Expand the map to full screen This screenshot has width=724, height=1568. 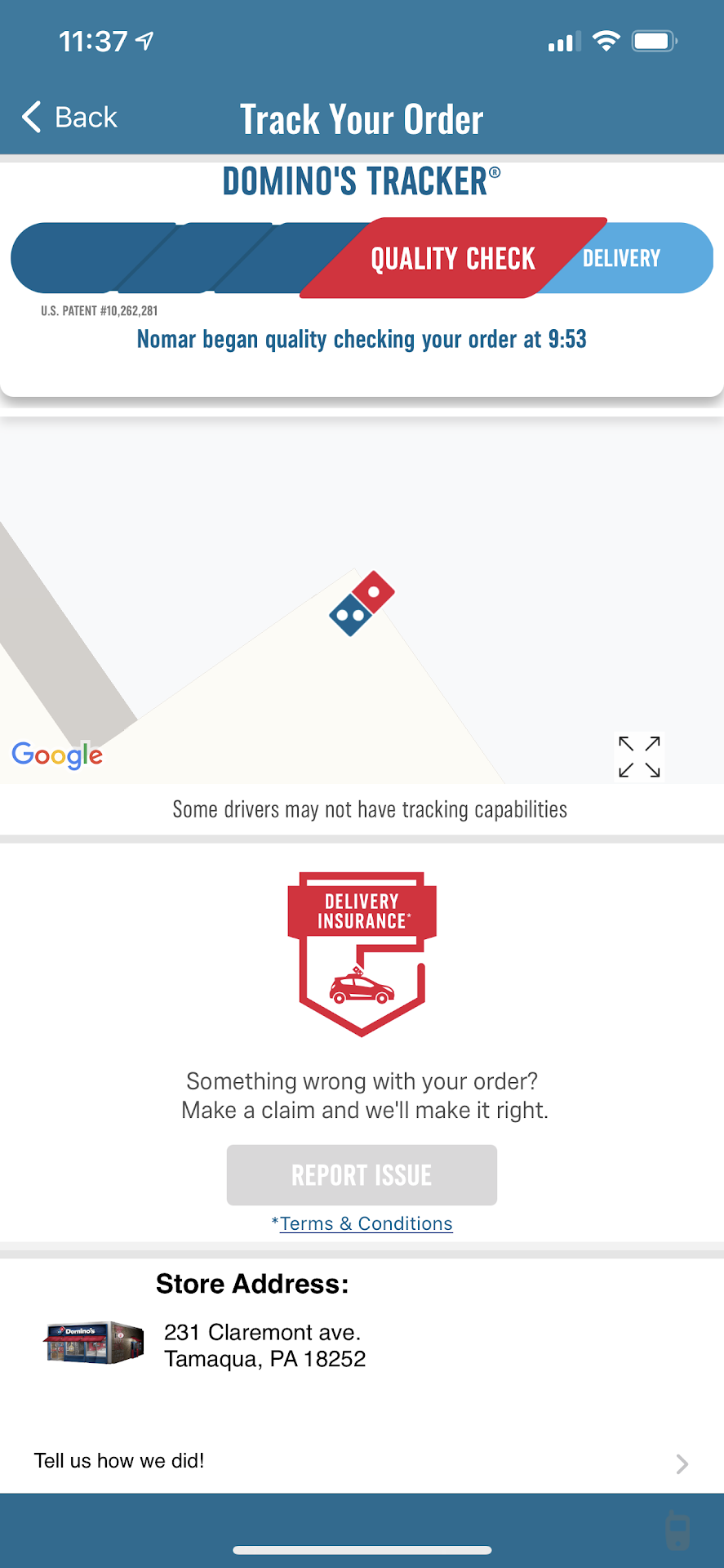pyautogui.click(x=639, y=757)
